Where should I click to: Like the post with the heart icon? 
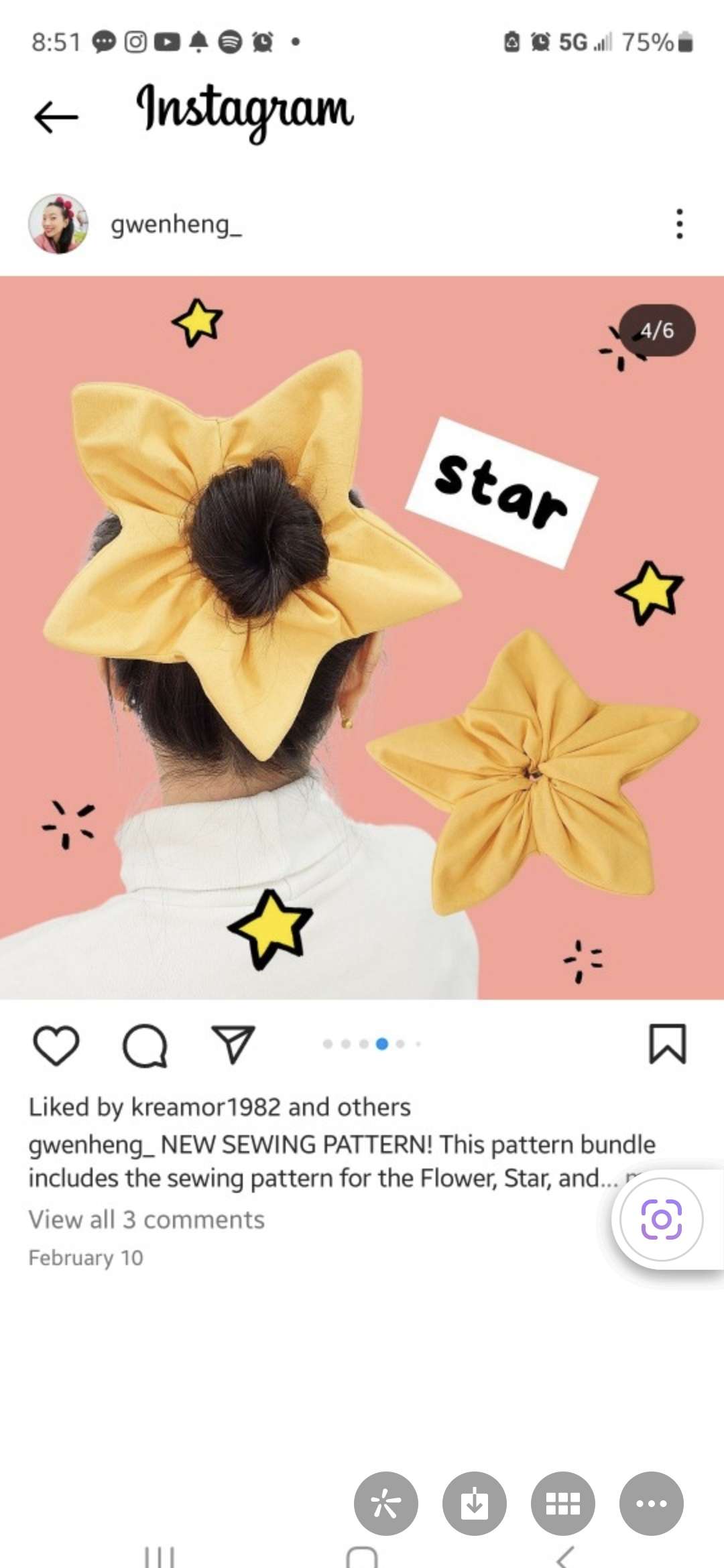pyautogui.click(x=56, y=1045)
